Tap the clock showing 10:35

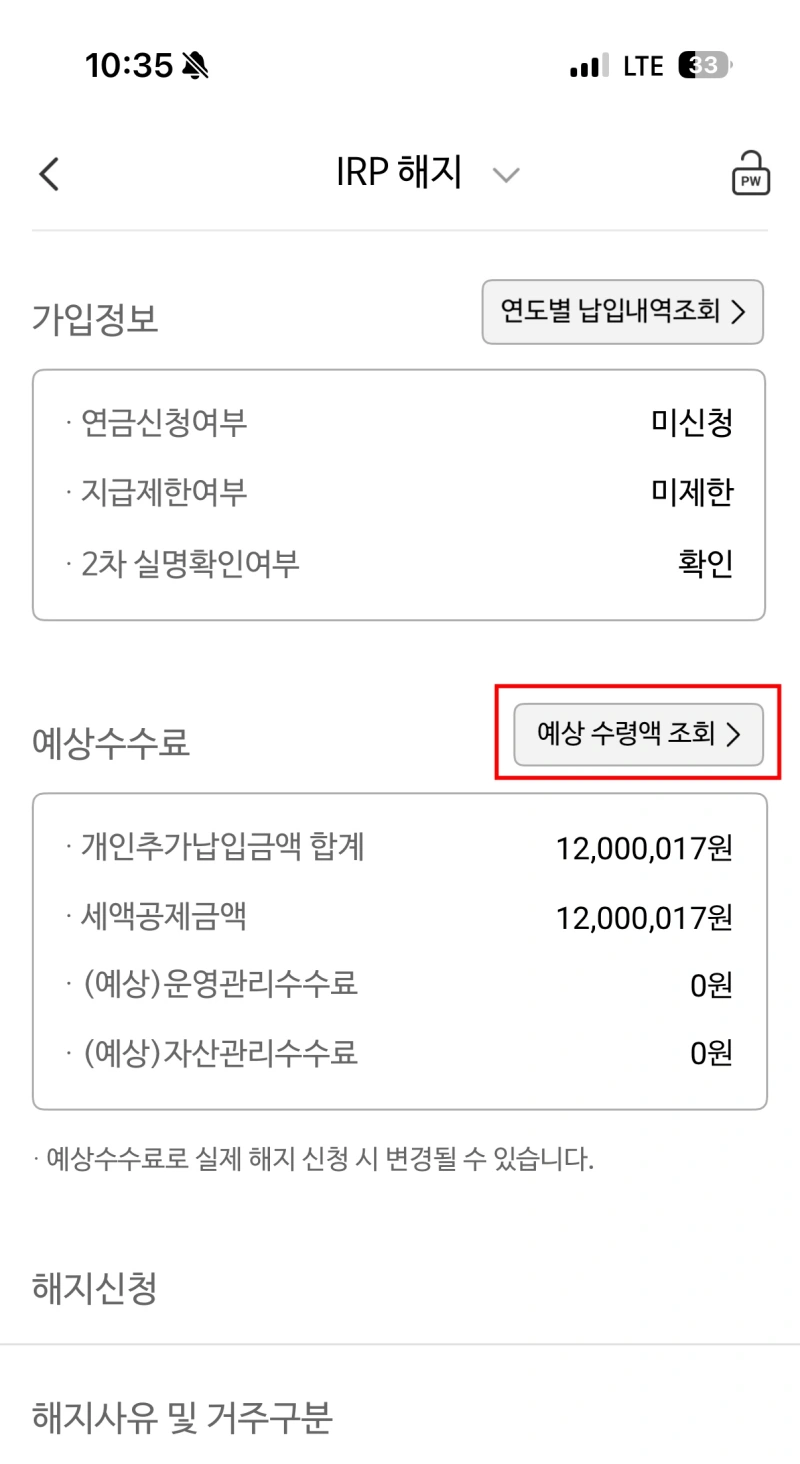pyautogui.click(x=132, y=63)
